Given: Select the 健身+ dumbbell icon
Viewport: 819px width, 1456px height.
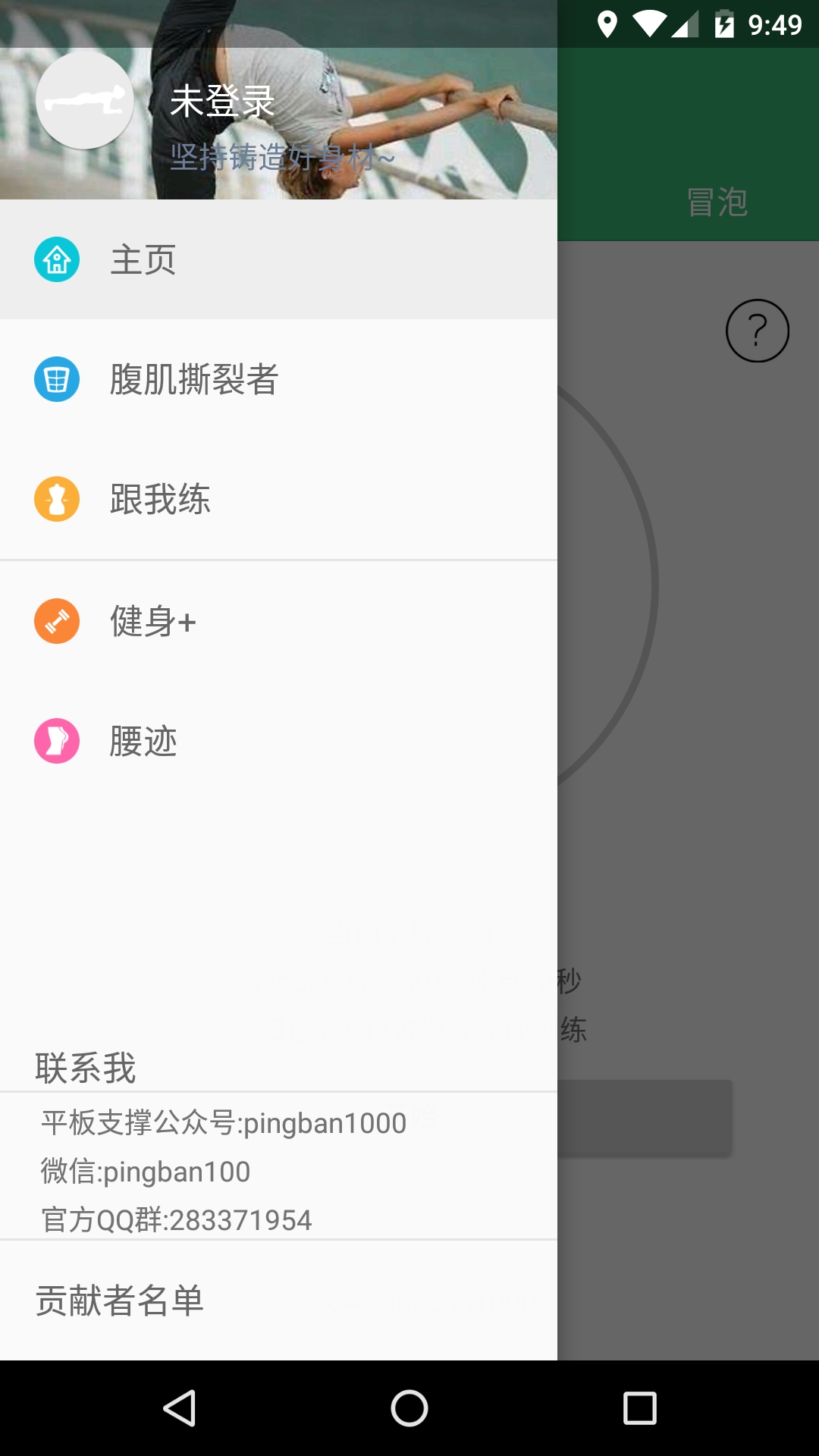Looking at the screenshot, I should point(56,622).
